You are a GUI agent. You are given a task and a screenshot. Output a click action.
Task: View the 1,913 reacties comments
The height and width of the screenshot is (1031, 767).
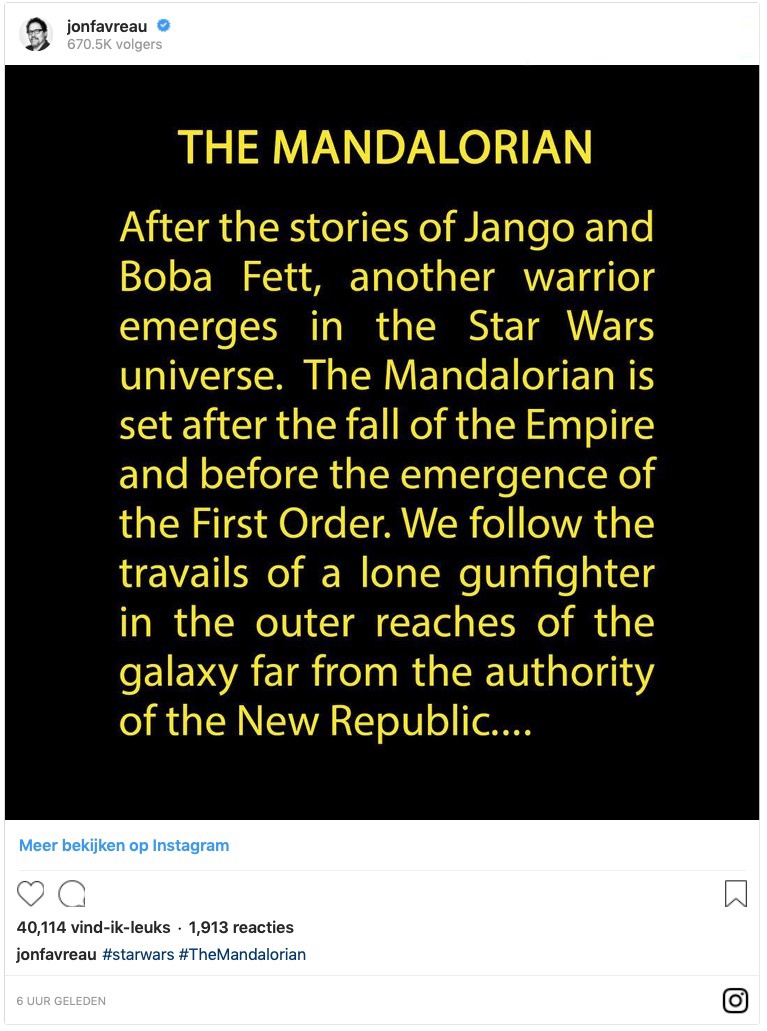coord(241,927)
